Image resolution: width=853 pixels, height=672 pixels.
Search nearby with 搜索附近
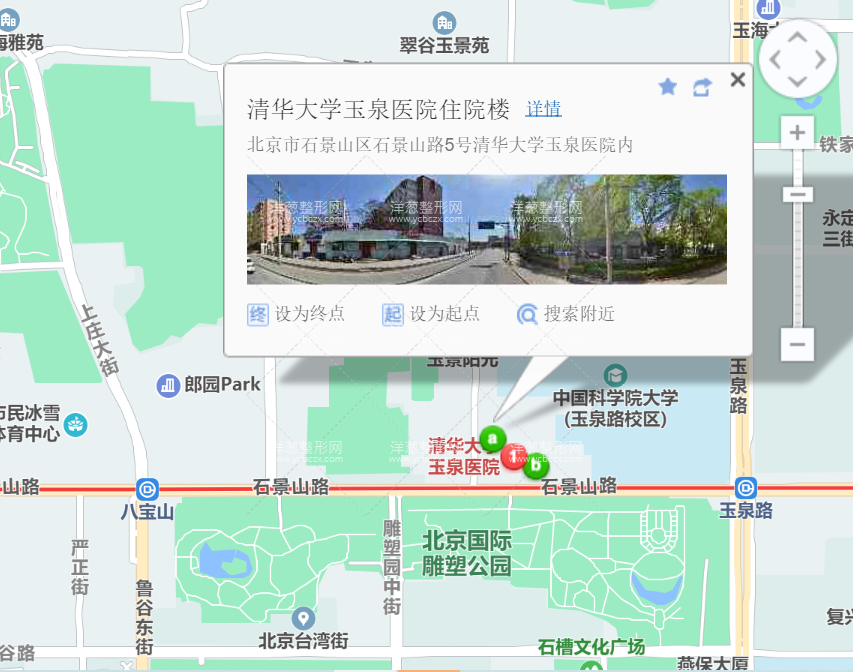point(566,314)
